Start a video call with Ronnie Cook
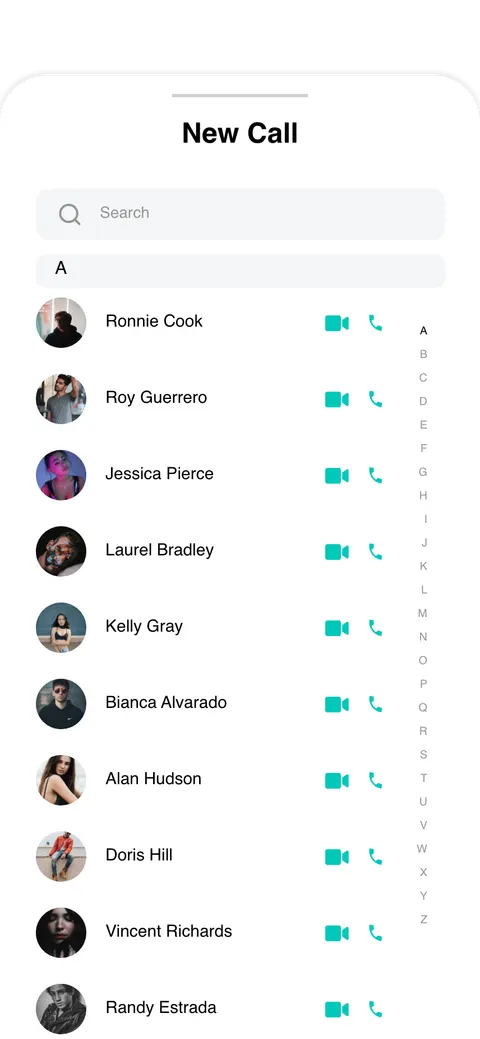The width and height of the screenshot is (480, 1039). (x=337, y=323)
